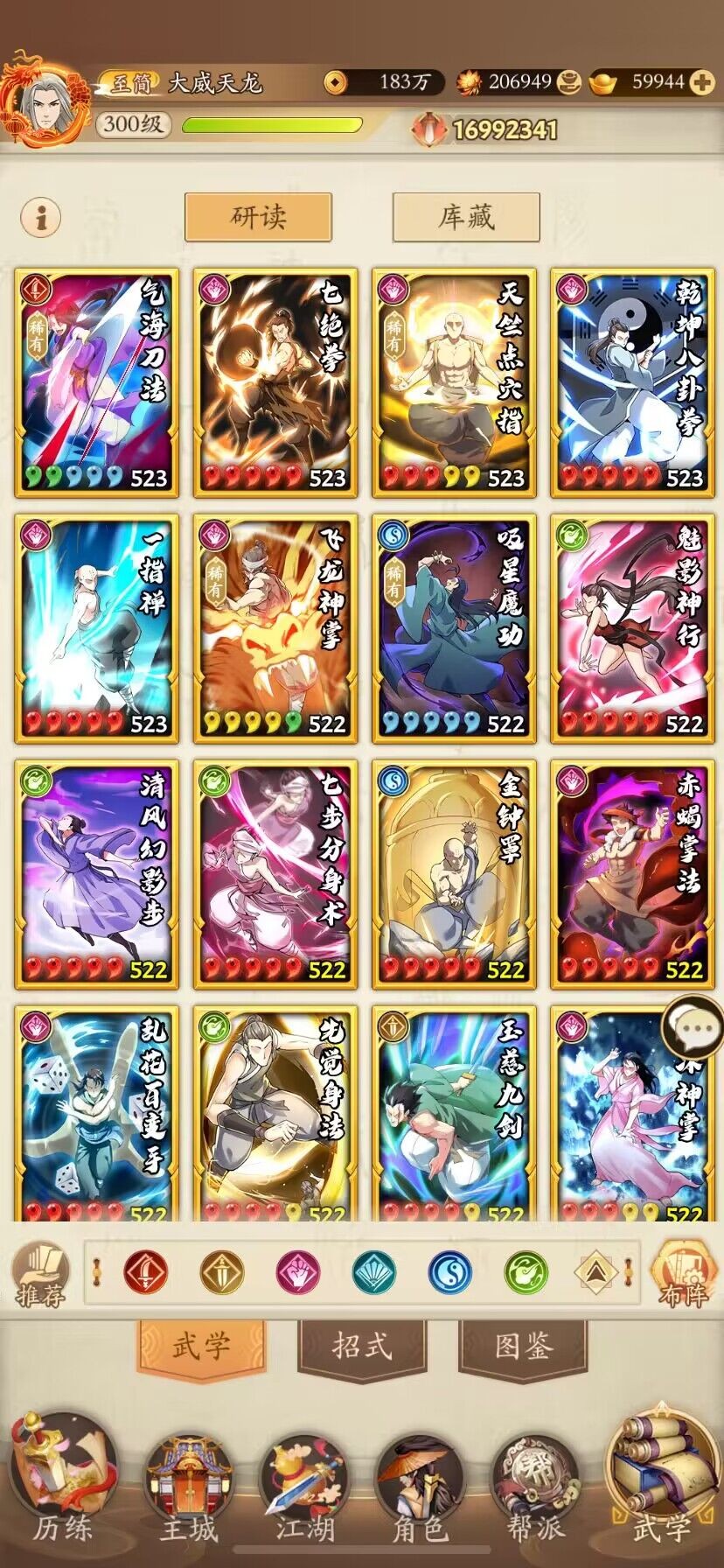Screen dimensions: 724x1568
Task: Go to 帮派 in the bottom navigation
Action: [x=534, y=1487]
